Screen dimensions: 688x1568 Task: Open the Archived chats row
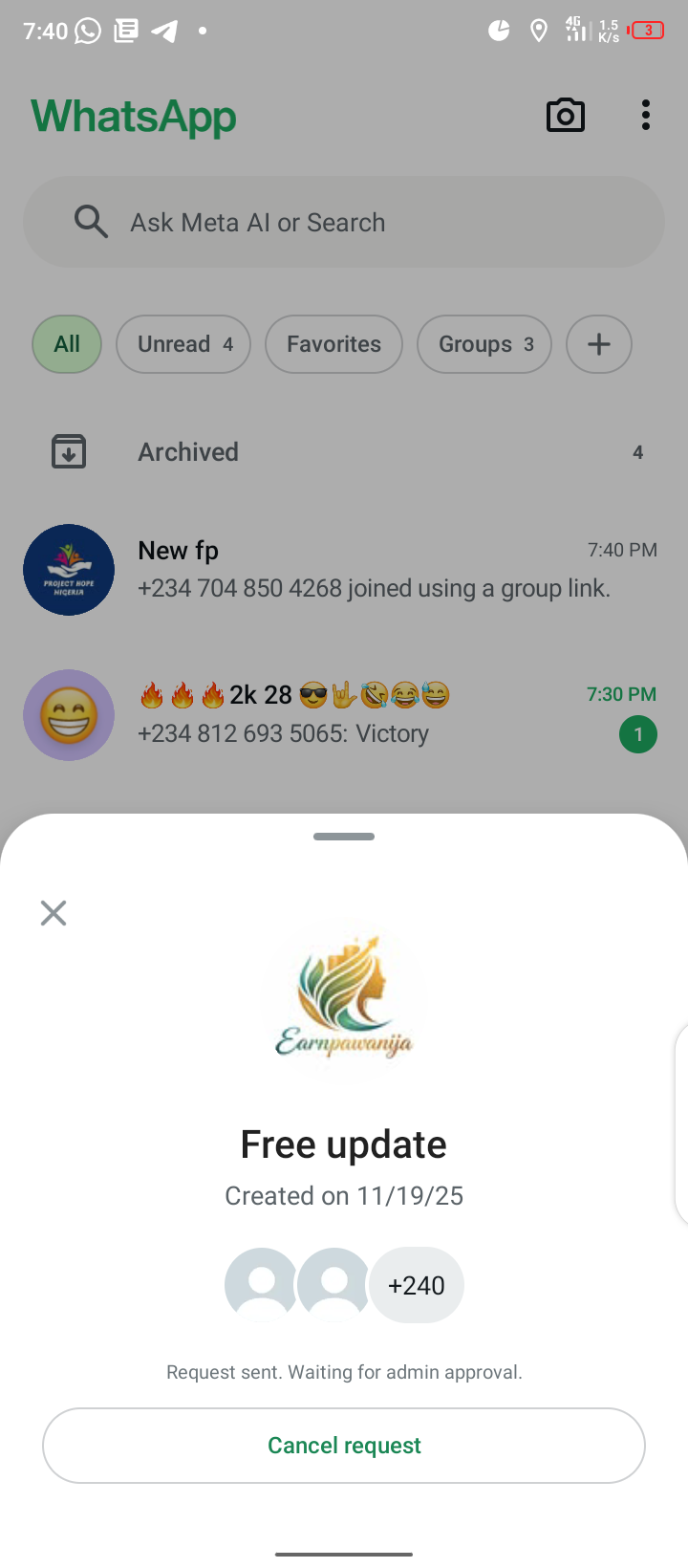tap(344, 452)
